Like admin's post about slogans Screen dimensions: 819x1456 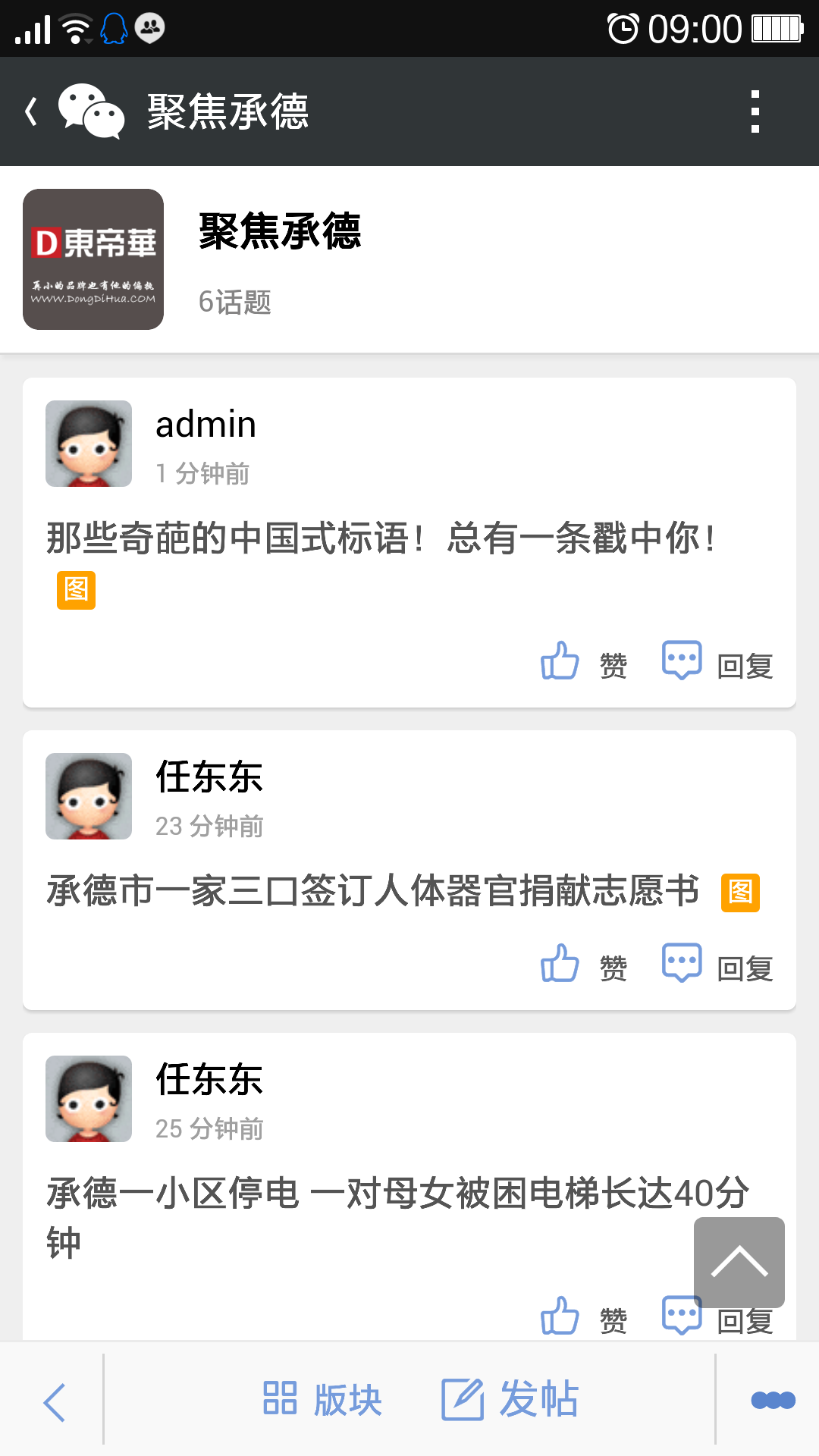[582, 663]
